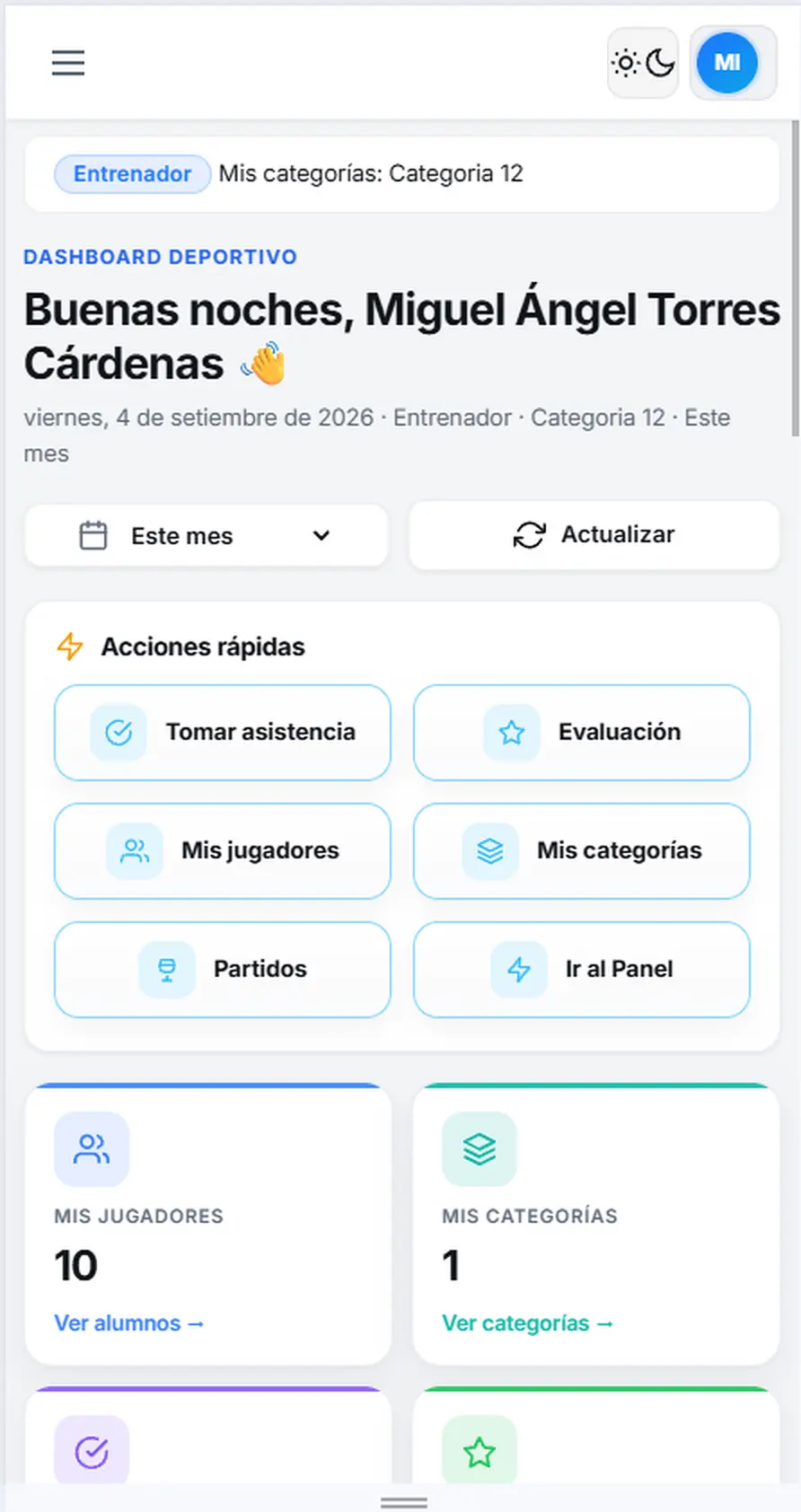Follow the Ver categorías link
Viewport: 801px width, 1512px height.
tap(528, 1323)
